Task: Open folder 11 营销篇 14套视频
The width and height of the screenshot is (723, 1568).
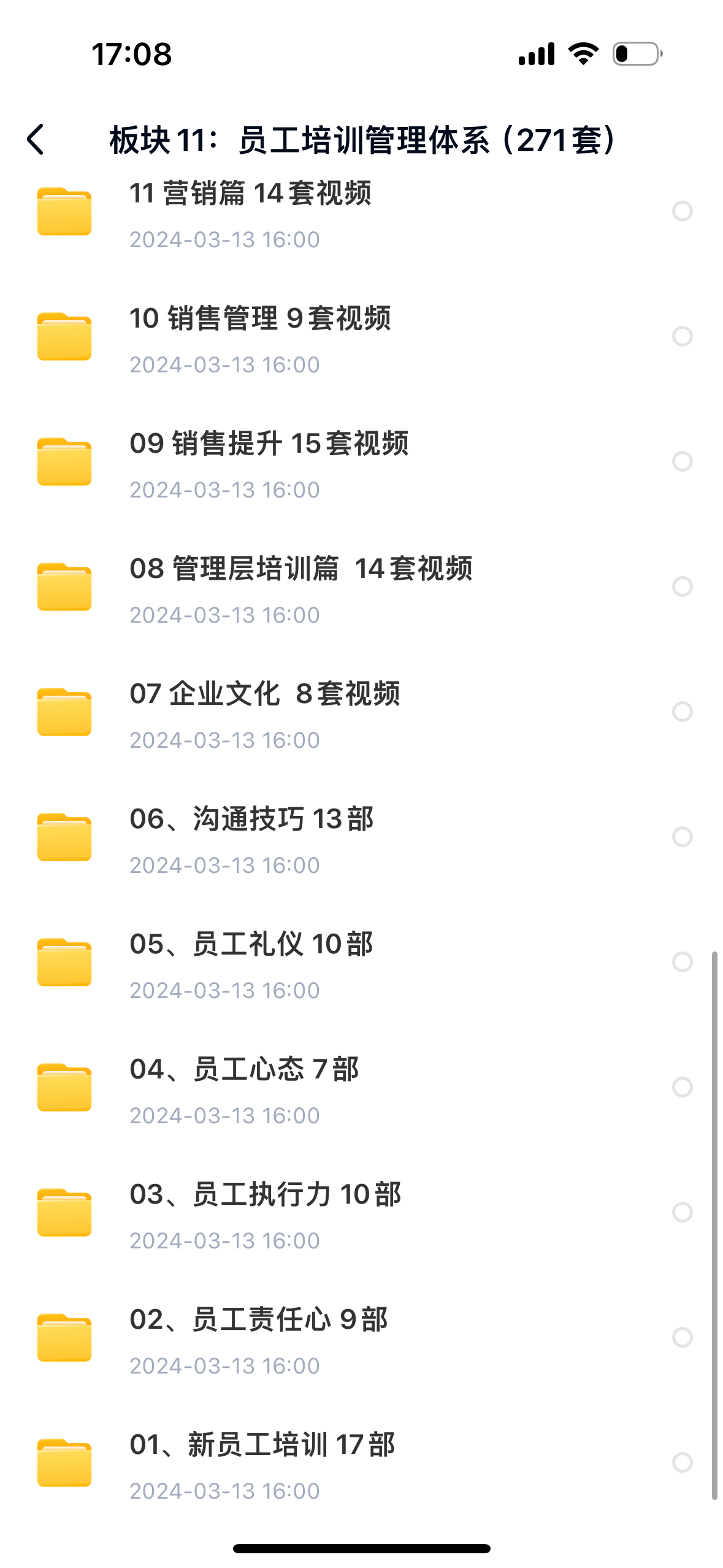Action: tap(250, 212)
